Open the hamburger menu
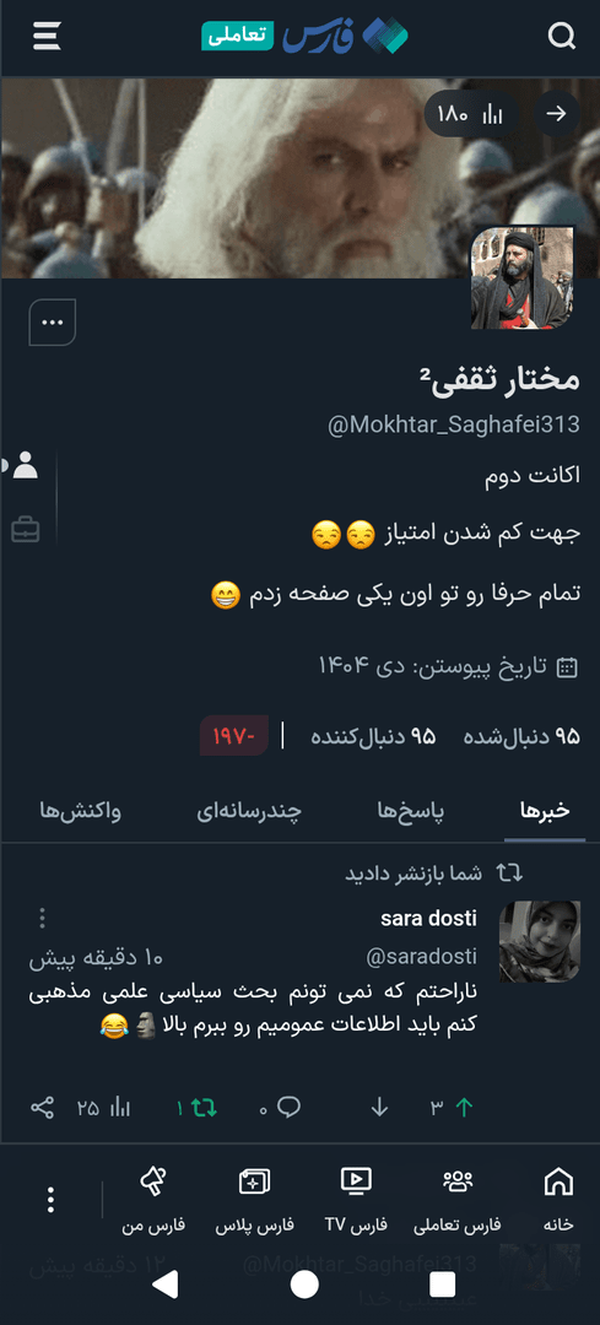This screenshot has height=1325, width=600. coord(46,37)
